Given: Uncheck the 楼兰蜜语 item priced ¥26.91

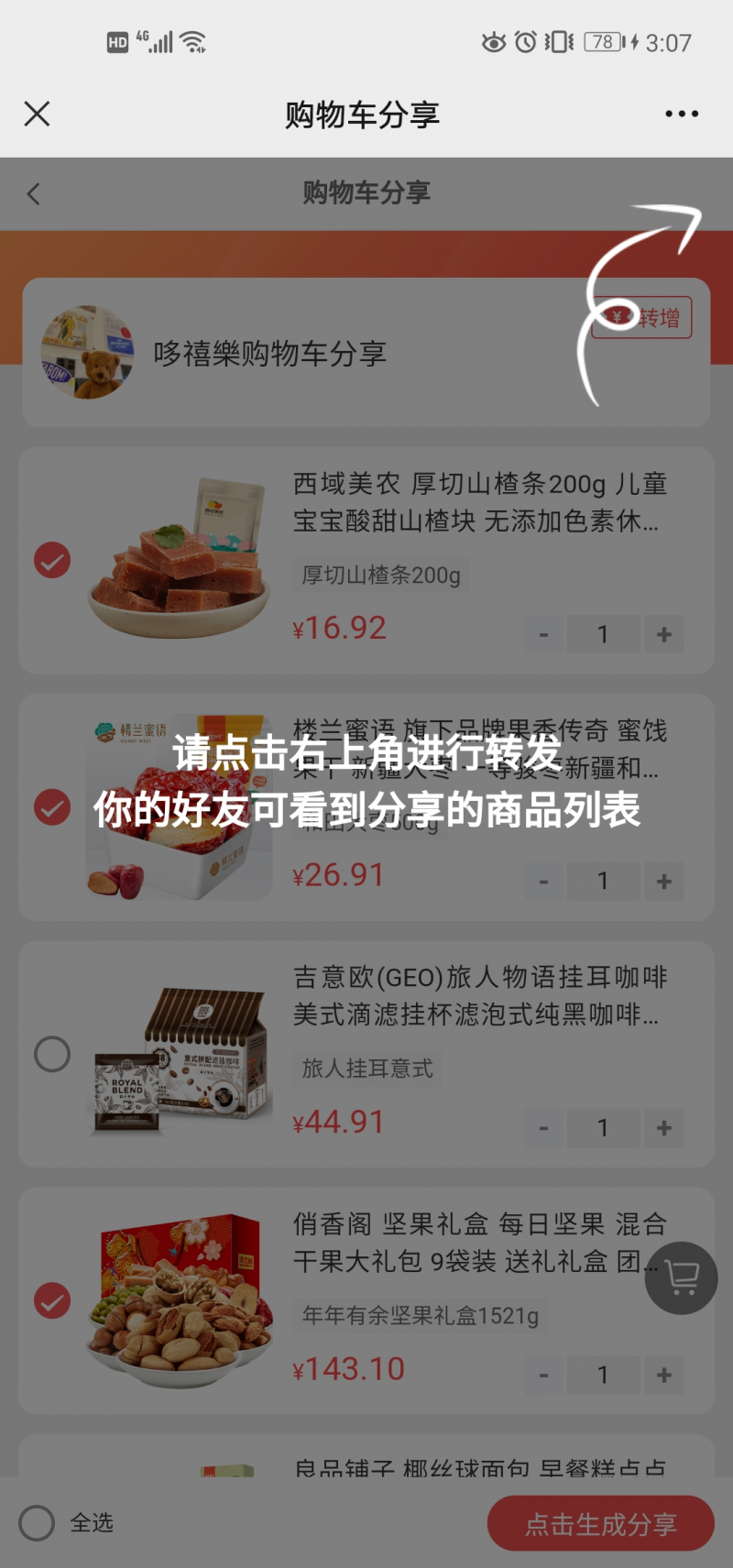Looking at the screenshot, I should coord(52,807).
